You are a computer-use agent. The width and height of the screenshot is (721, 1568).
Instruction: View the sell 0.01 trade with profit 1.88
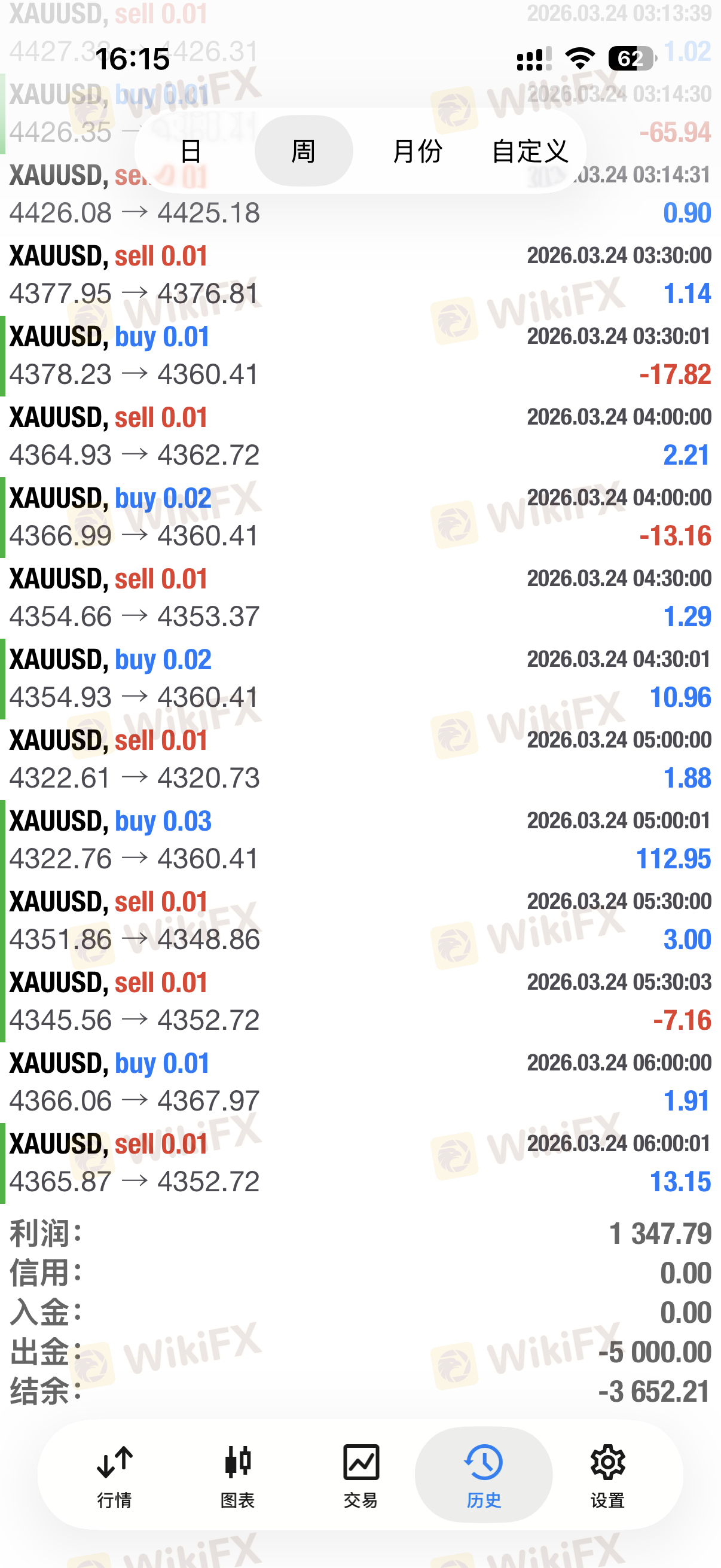point(360,758)
